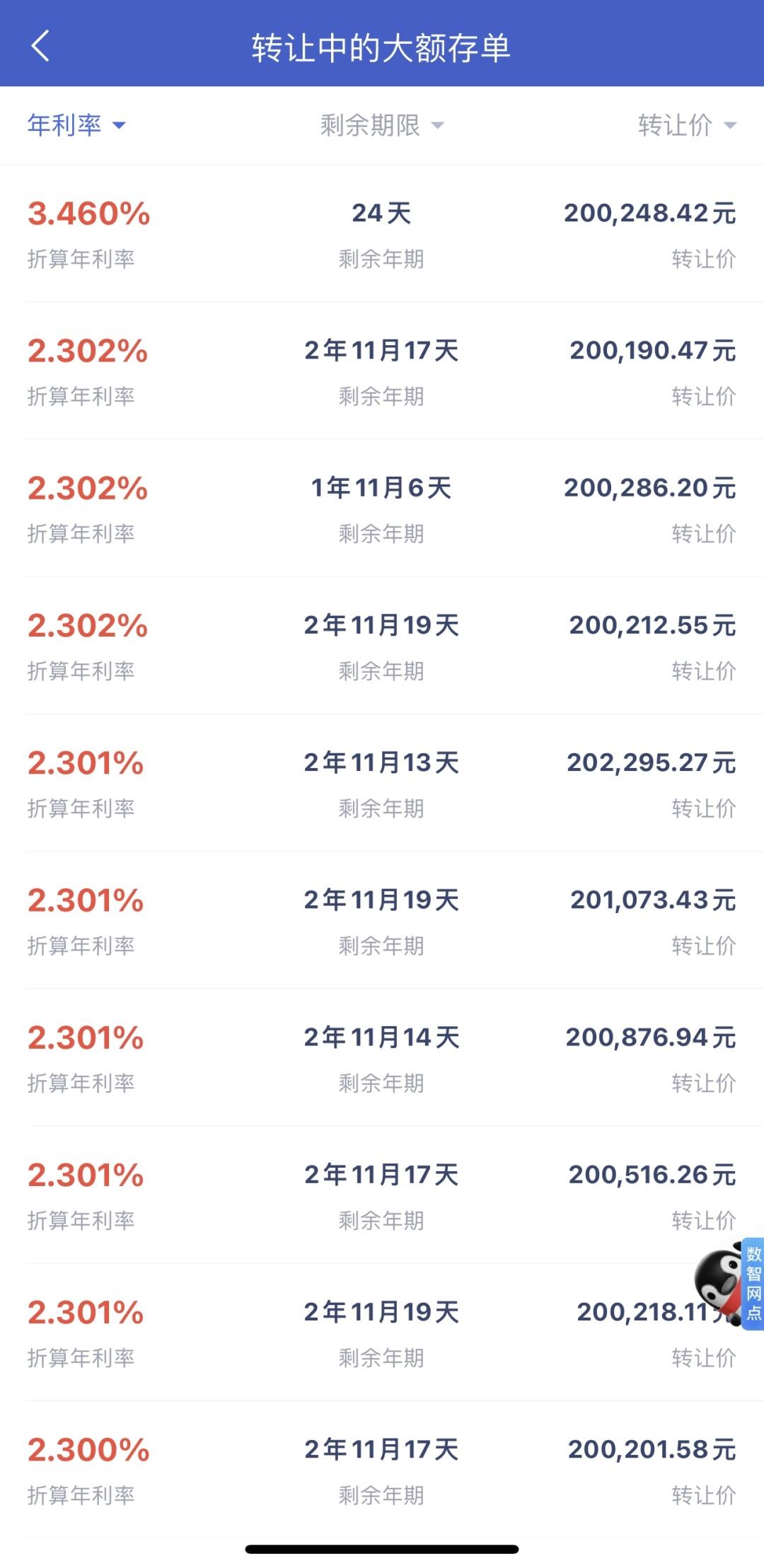Screen dimensions: 764x1568
Task: Sort by 年利率 column
Action: coord(76,125)
